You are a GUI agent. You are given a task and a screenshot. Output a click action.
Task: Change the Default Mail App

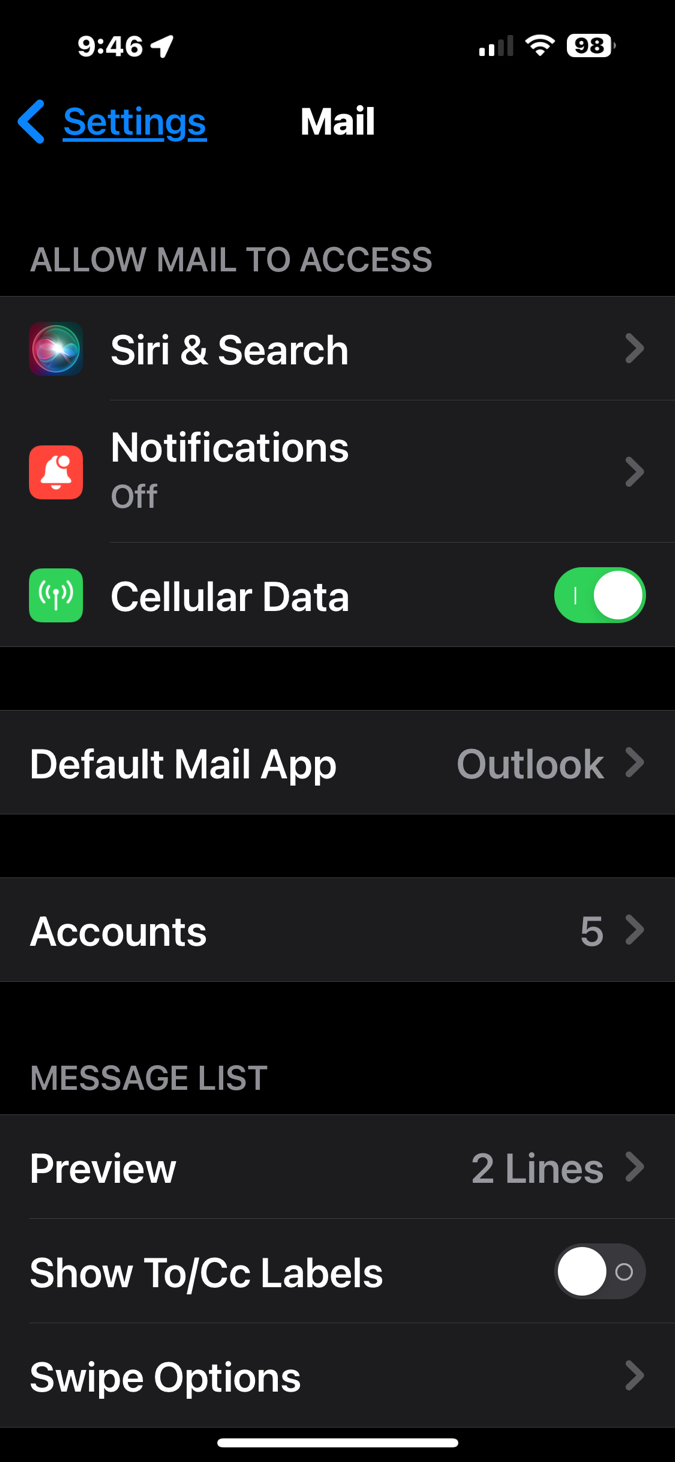click(337, 763)
